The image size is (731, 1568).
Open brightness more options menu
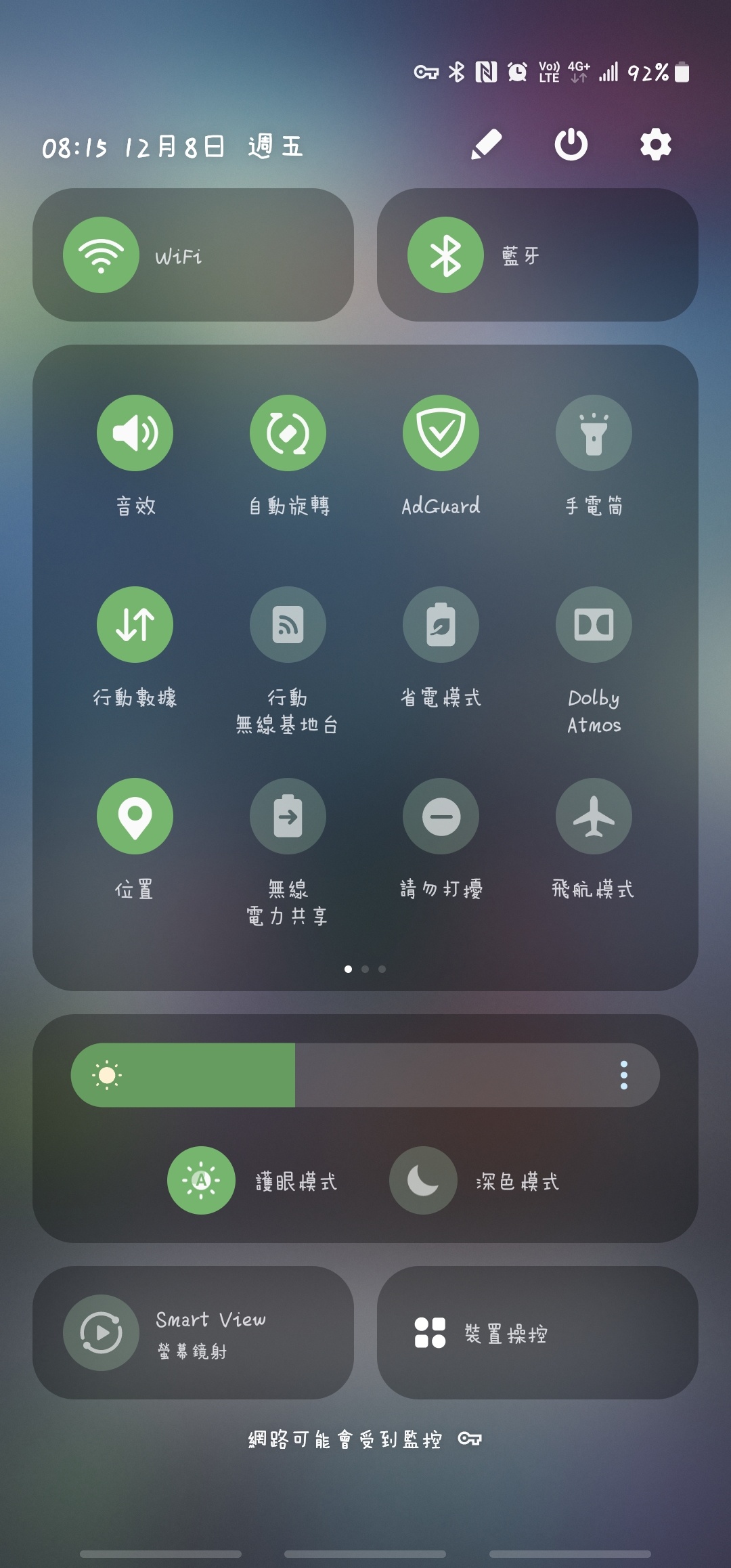[623, 1075]
